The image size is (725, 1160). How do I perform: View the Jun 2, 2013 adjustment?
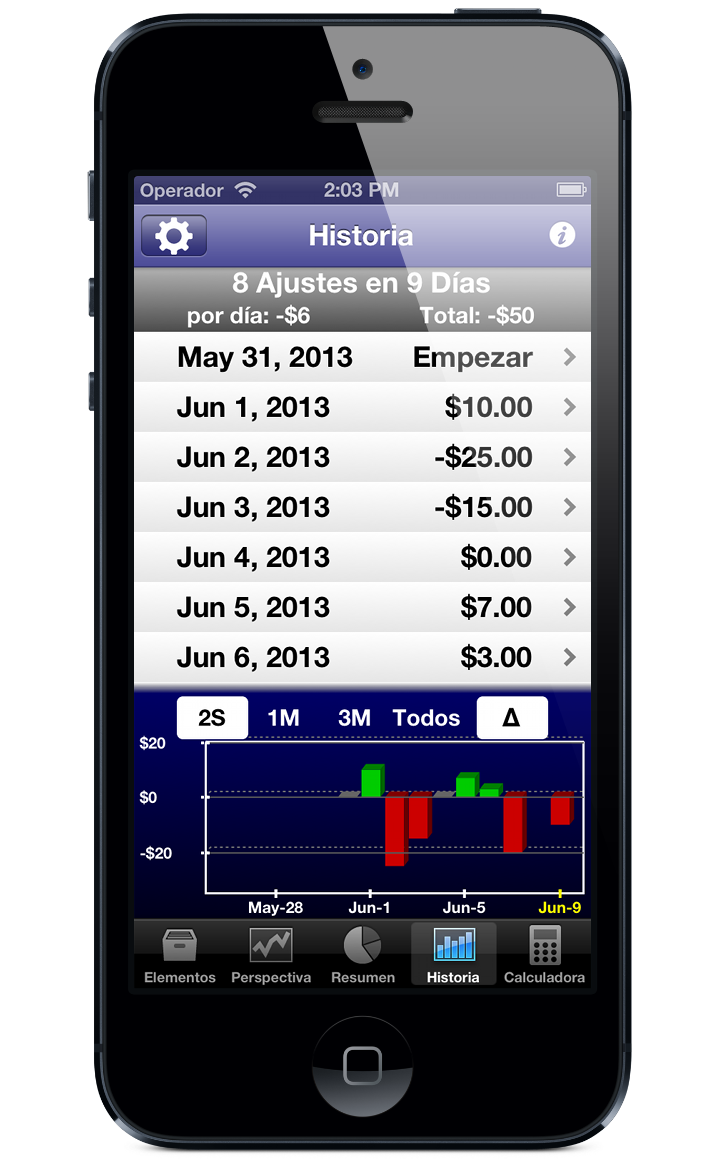pyautogui.click(x=362, y=457)
